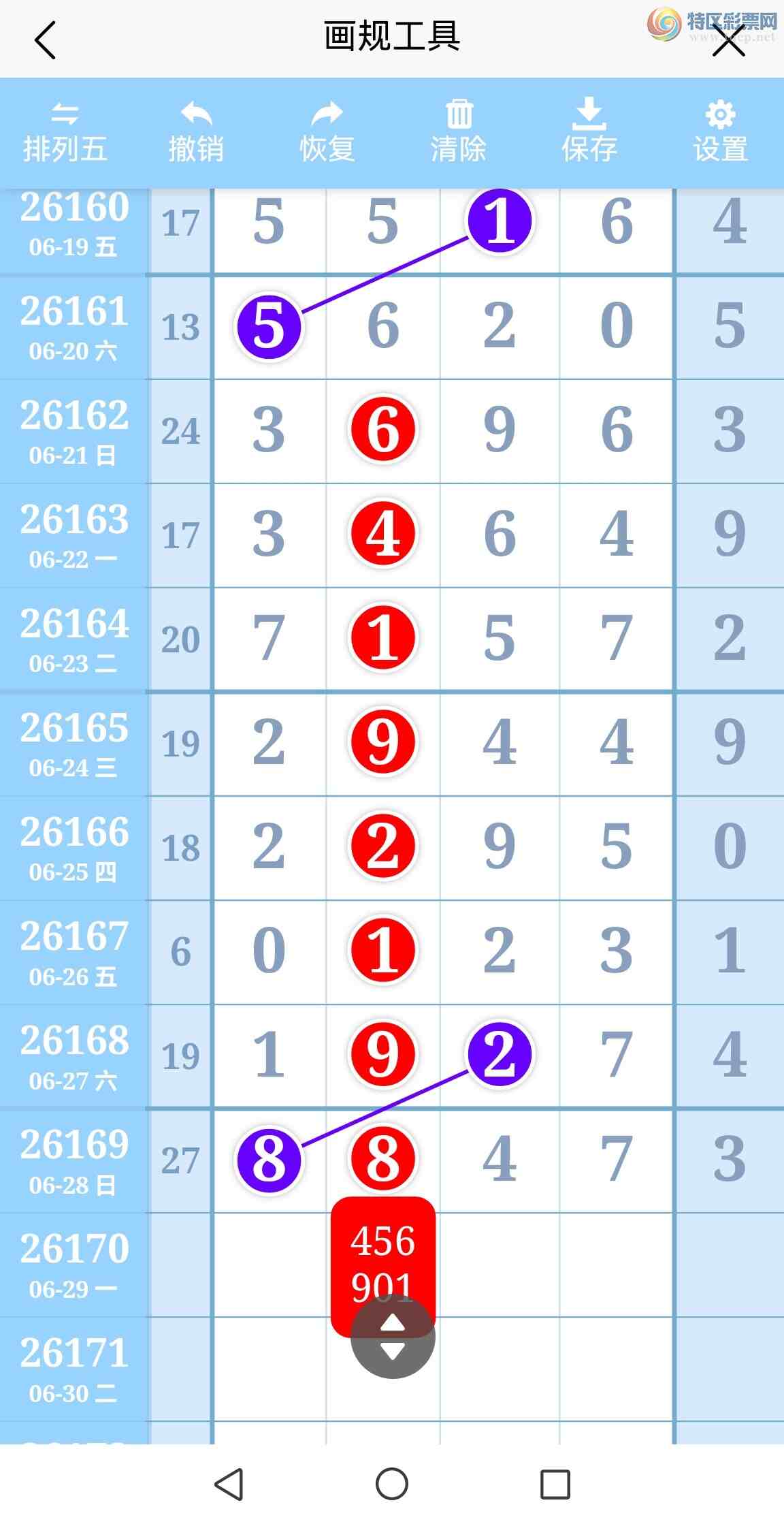Clear all marks with 清除
Viewport: 784px width, 1524px height.
pyautogui.click(x=459, y=132)
